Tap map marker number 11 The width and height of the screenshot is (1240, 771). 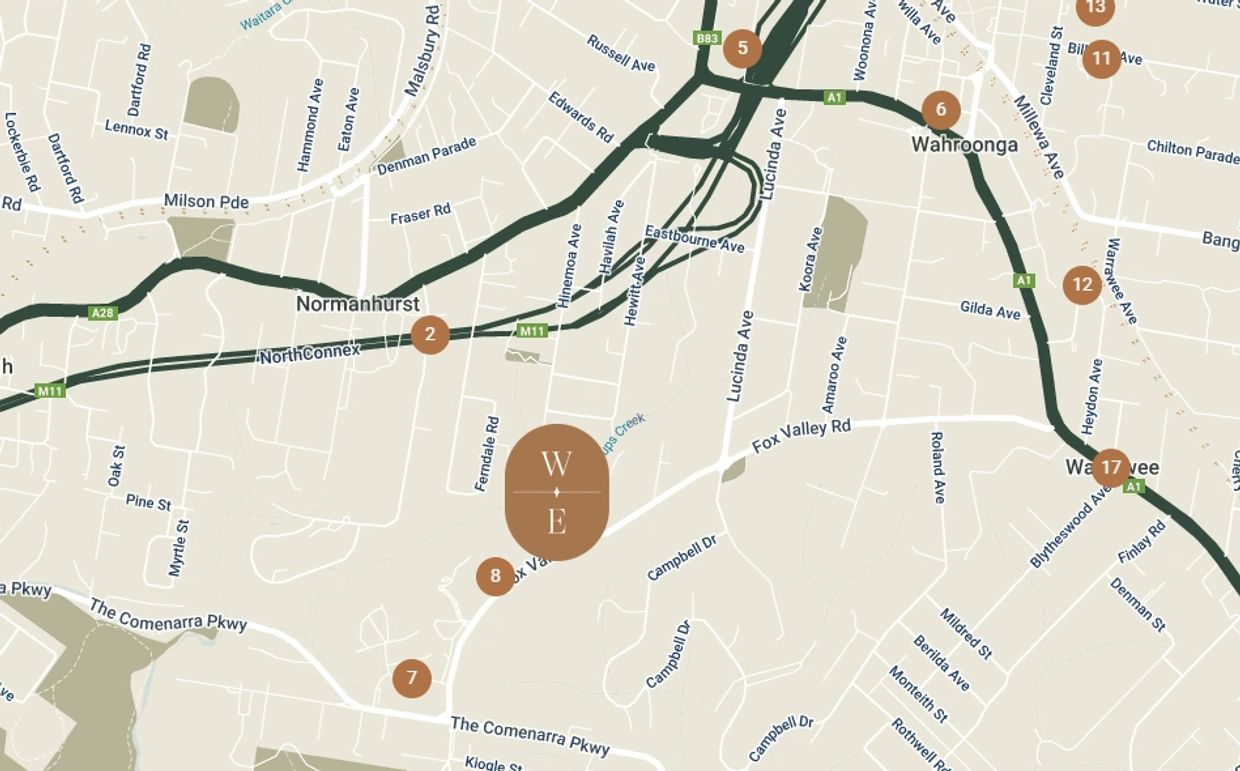click(x=1101, y=59)
